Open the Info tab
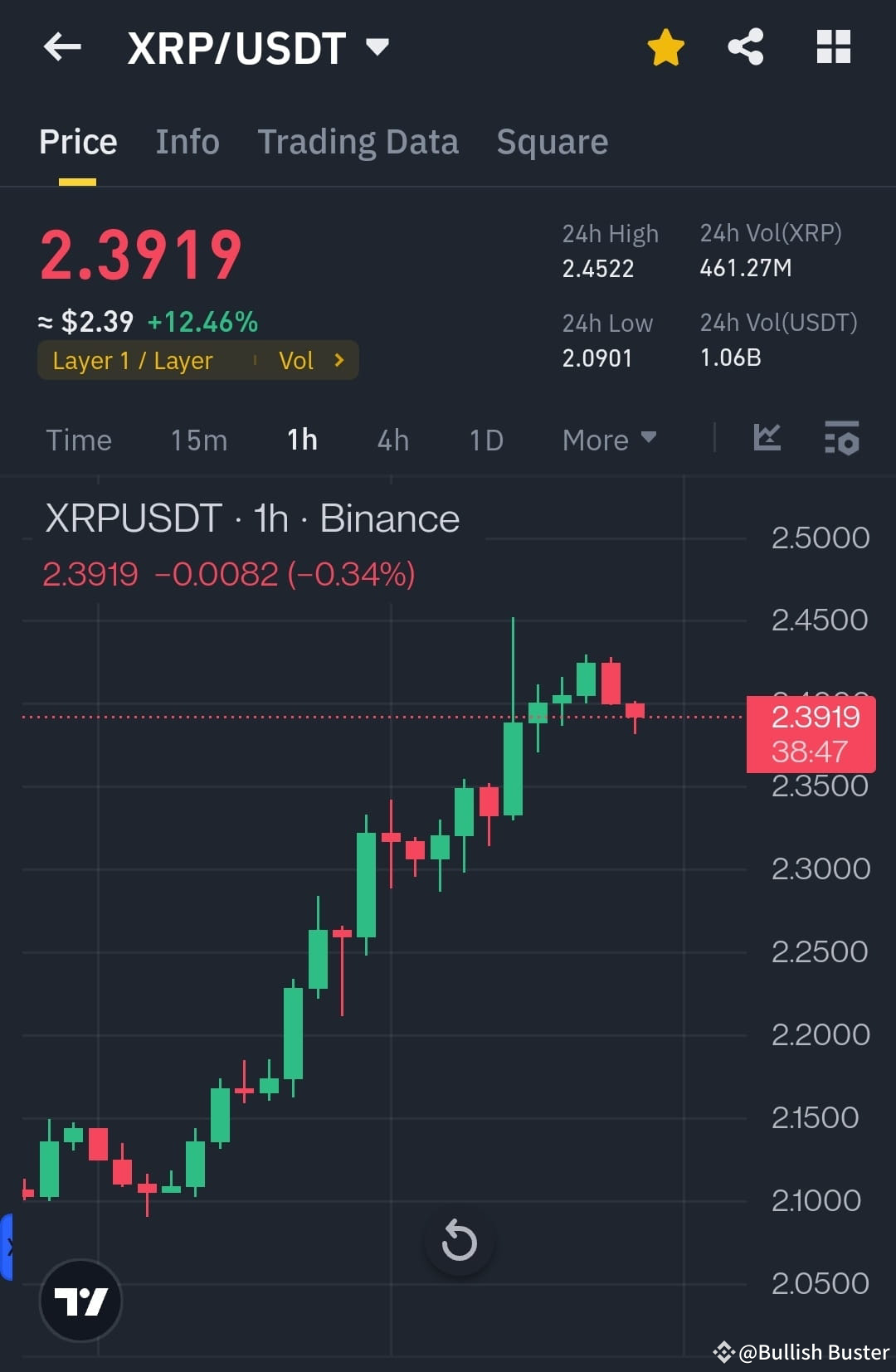 [187, 141]
